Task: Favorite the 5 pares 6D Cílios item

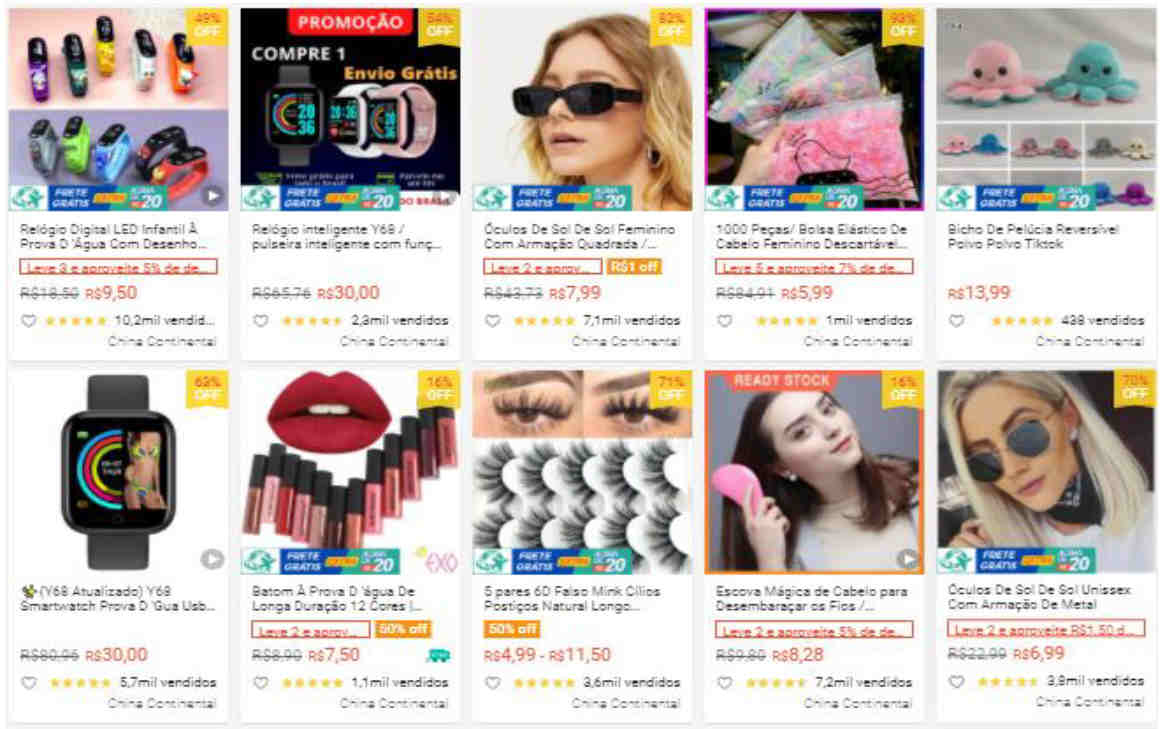Action: tap(493, 683)
